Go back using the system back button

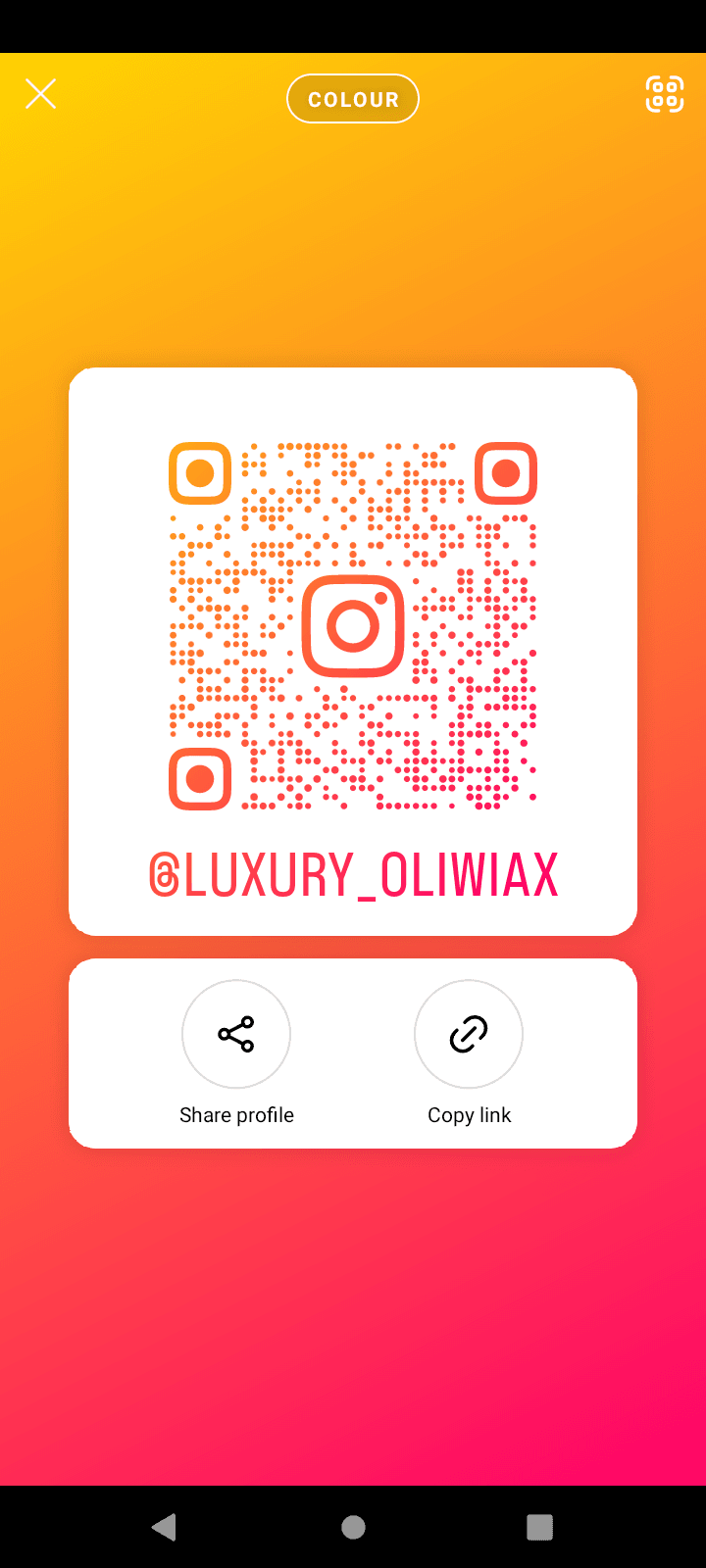click(x=165, y=1527)
